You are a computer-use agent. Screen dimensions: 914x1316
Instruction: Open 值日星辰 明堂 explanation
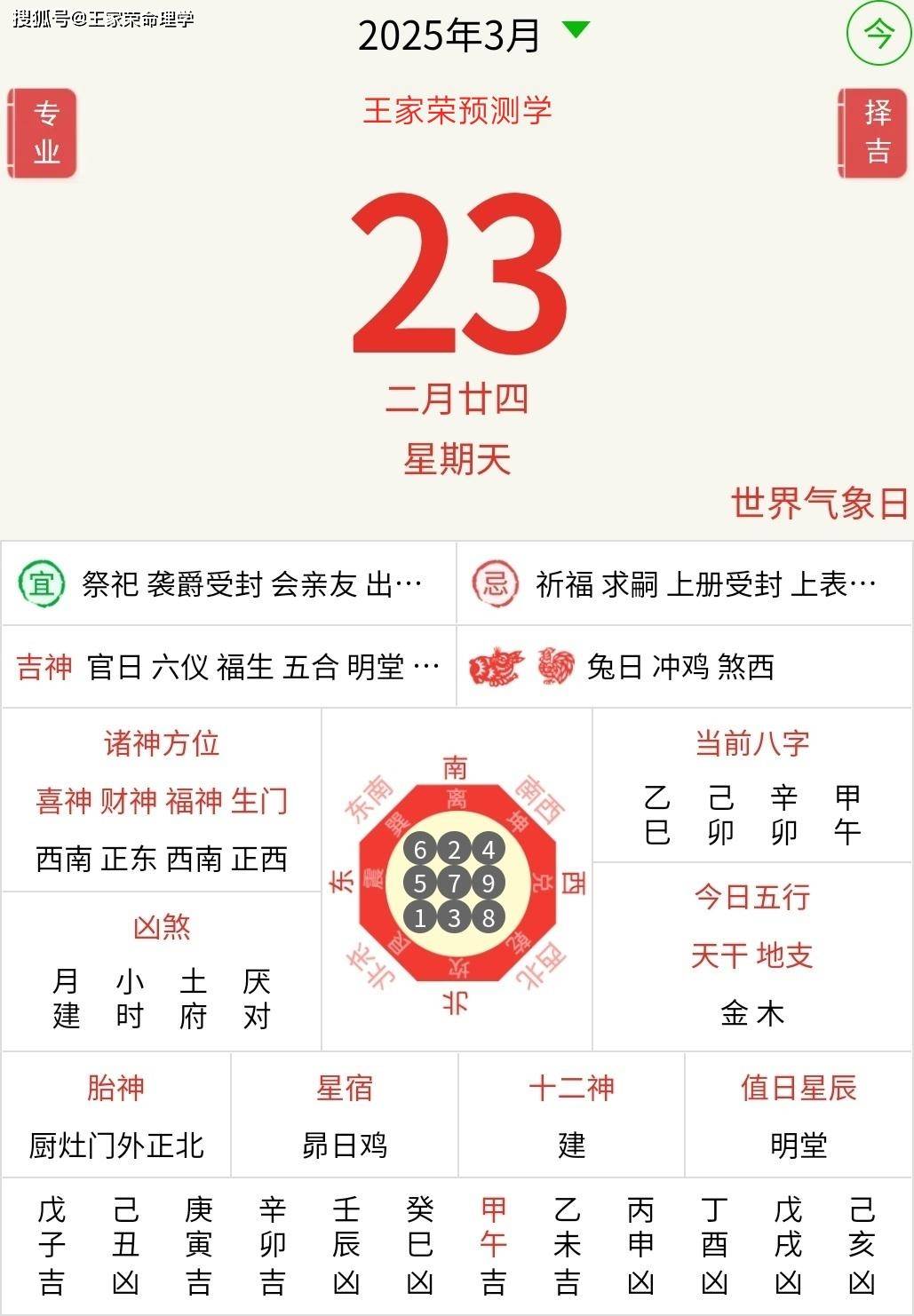coord(799,1116)
